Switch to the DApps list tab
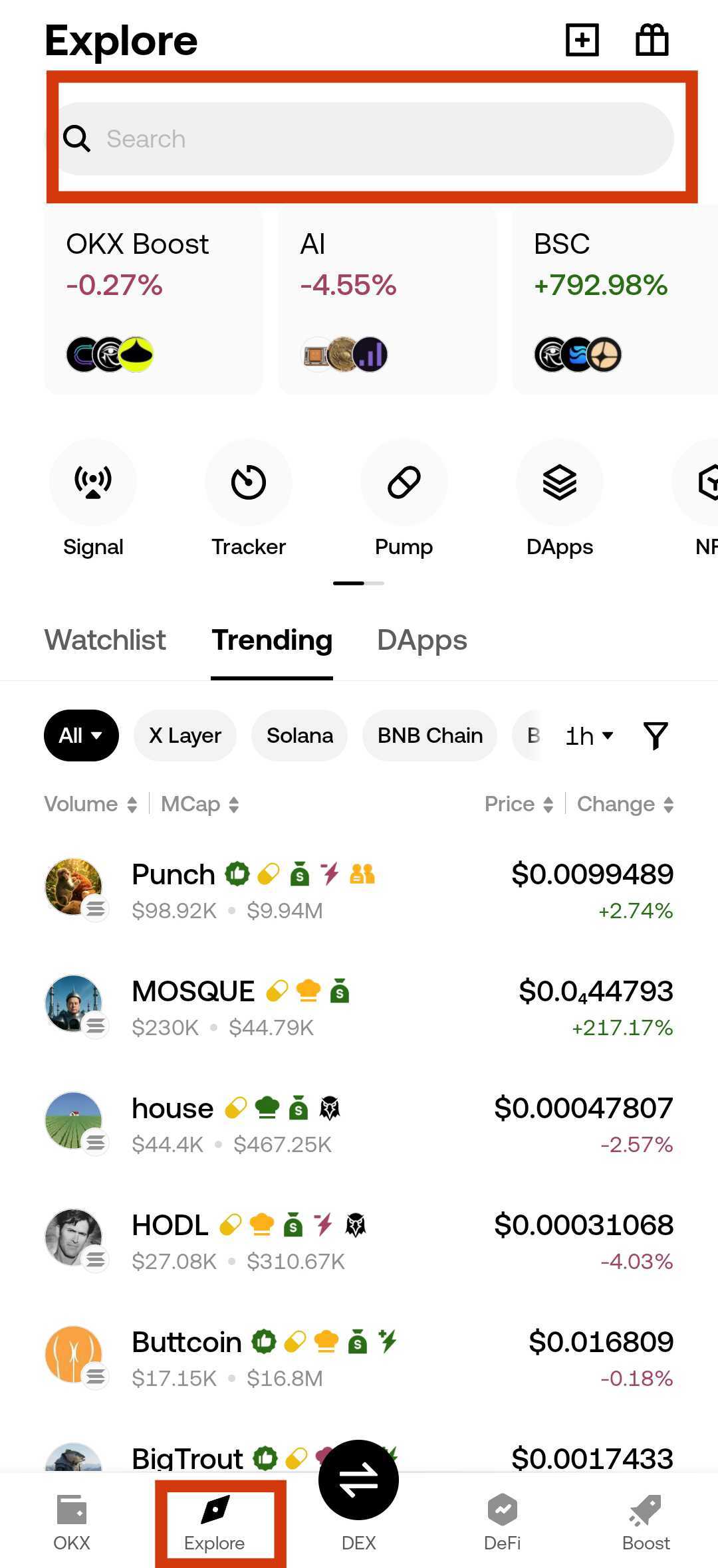718x1568 pixels. pyautogui.click(x=421, y=640)
